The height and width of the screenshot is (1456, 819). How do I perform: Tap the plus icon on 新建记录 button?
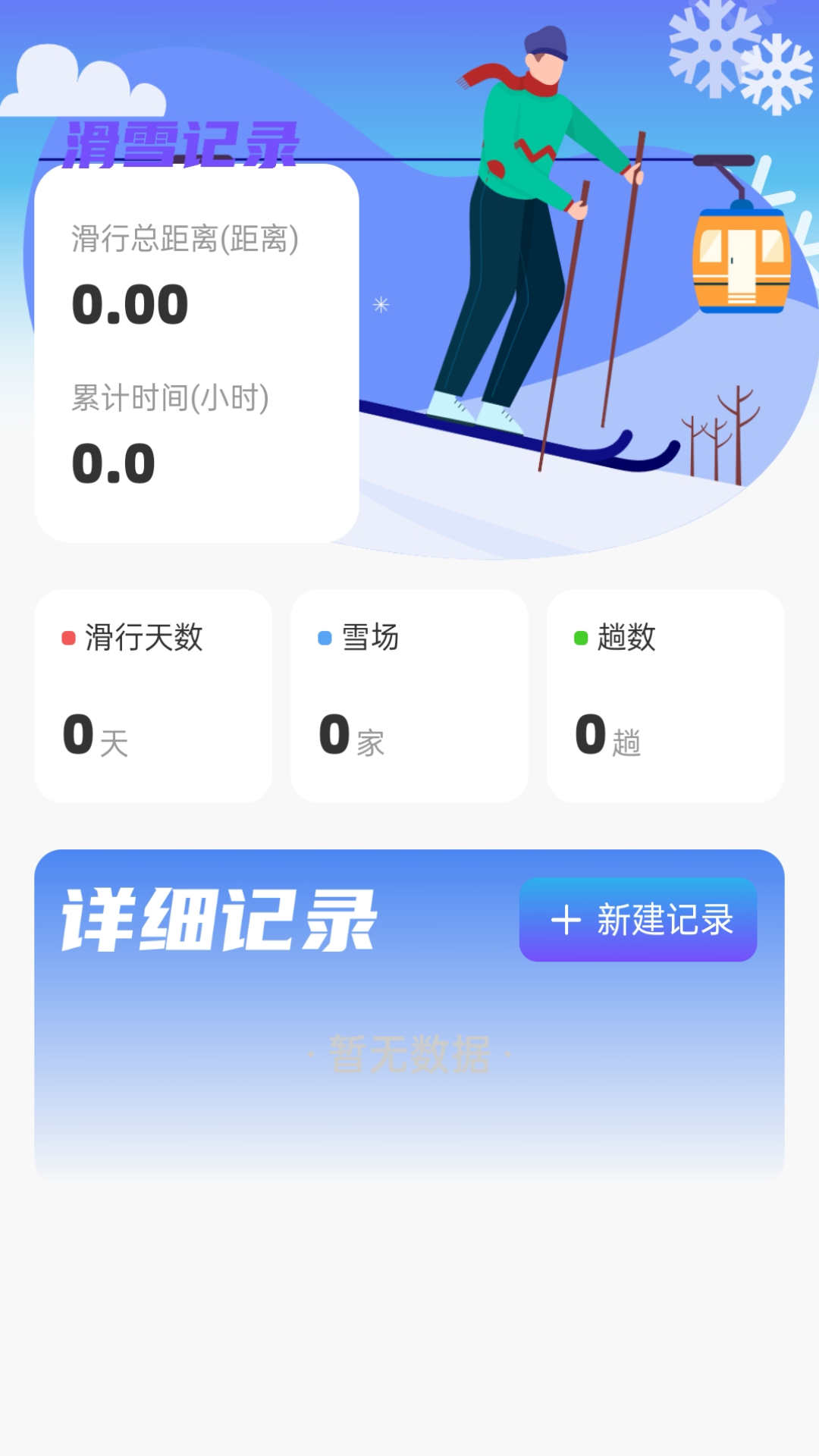coord(566,920)
